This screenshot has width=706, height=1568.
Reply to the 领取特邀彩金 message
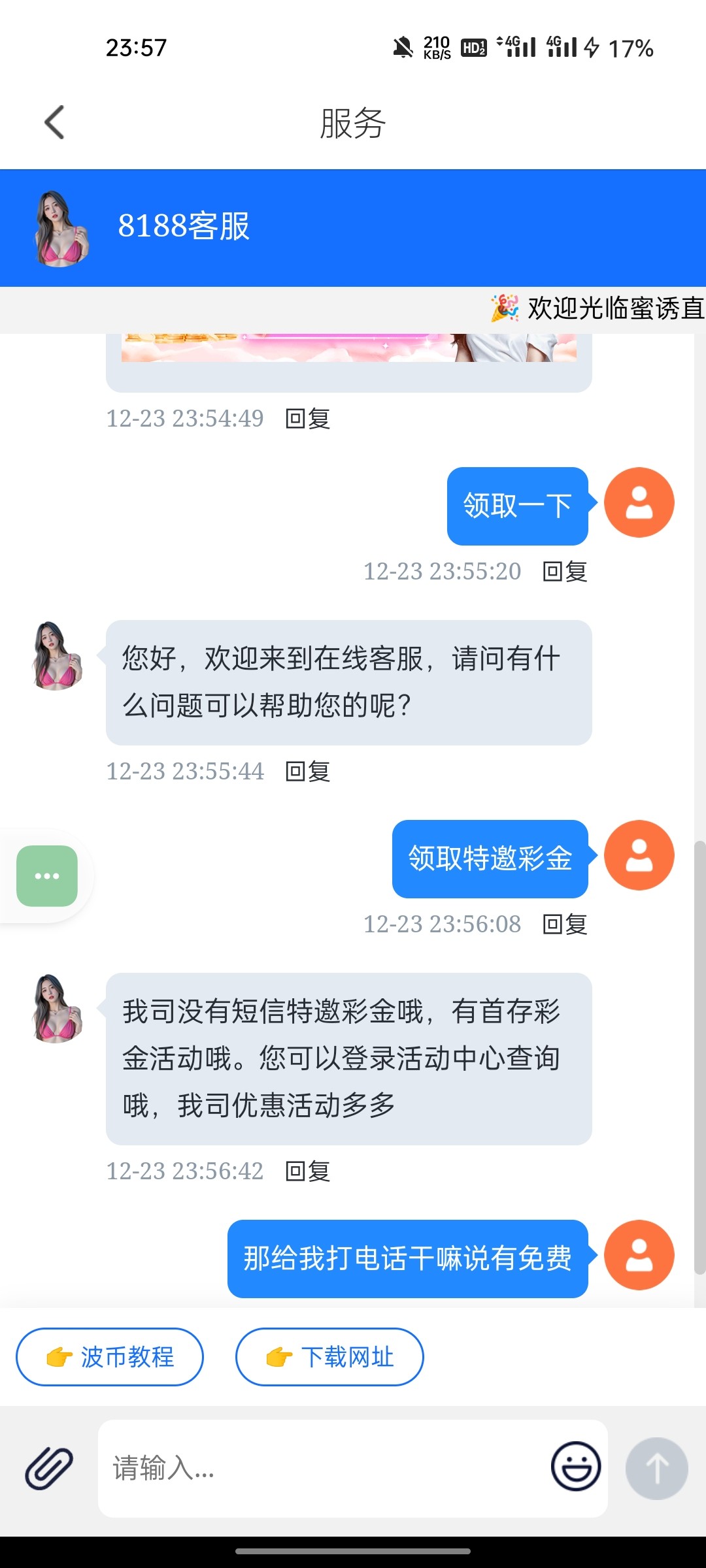(565, 924)
